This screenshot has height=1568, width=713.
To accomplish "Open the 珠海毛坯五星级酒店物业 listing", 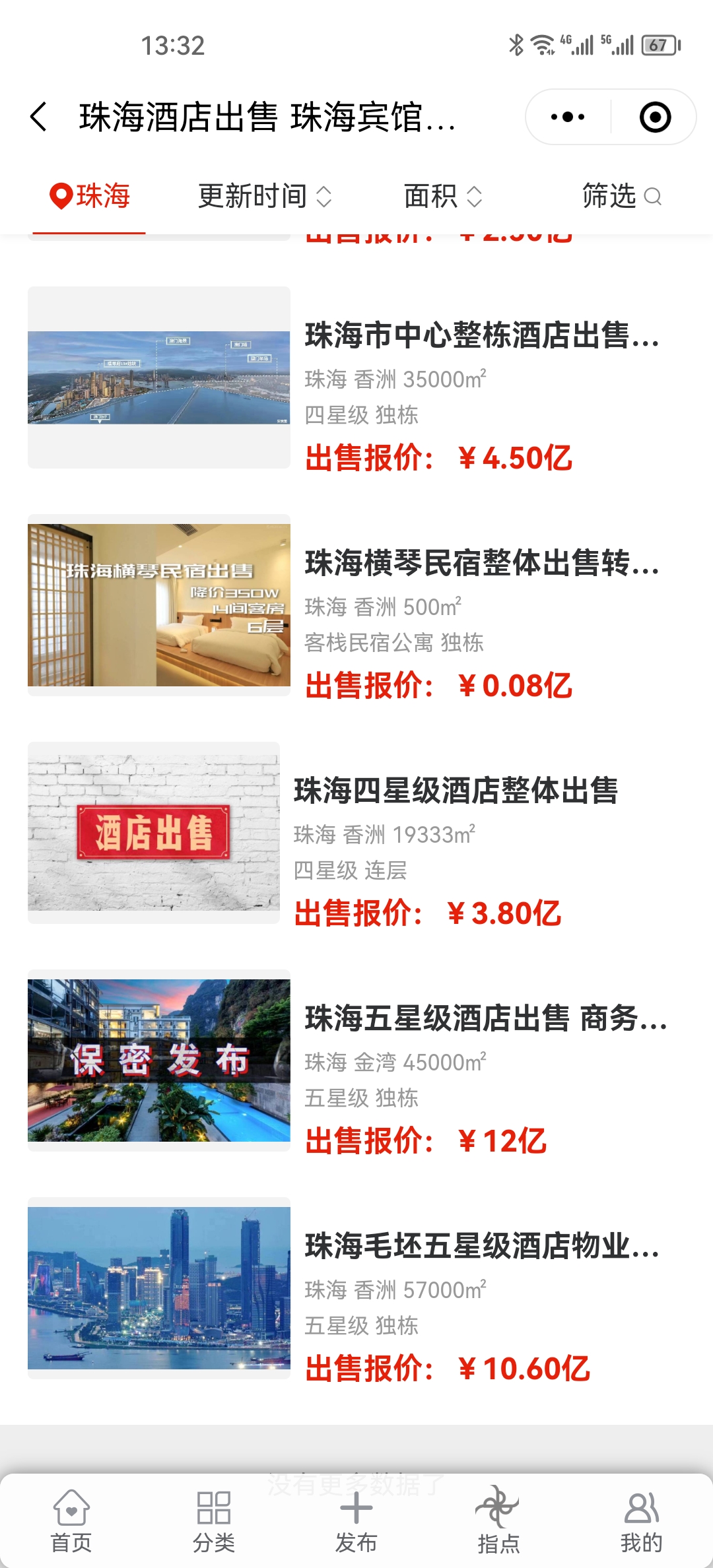I will (x=482, y=1246).
